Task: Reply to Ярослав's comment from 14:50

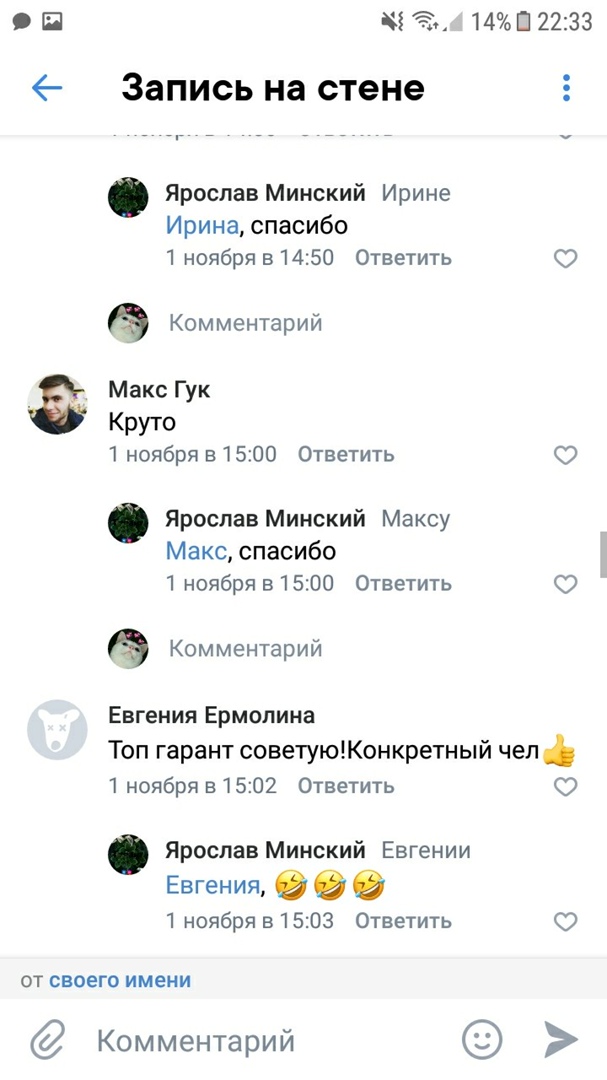Action: [x=403, y=258]
